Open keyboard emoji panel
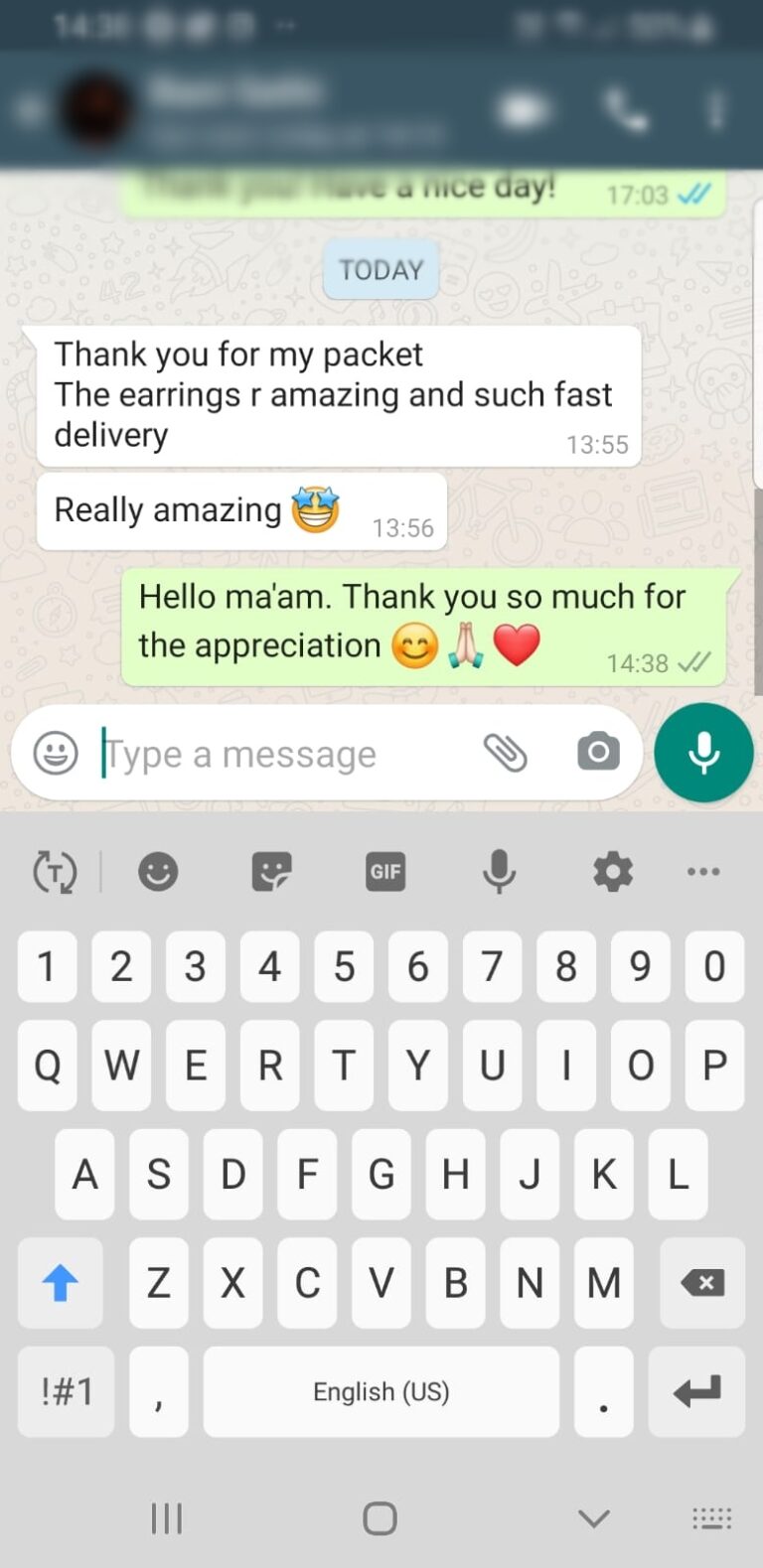Screen dimensions: 763x1568 pos(158,872)
